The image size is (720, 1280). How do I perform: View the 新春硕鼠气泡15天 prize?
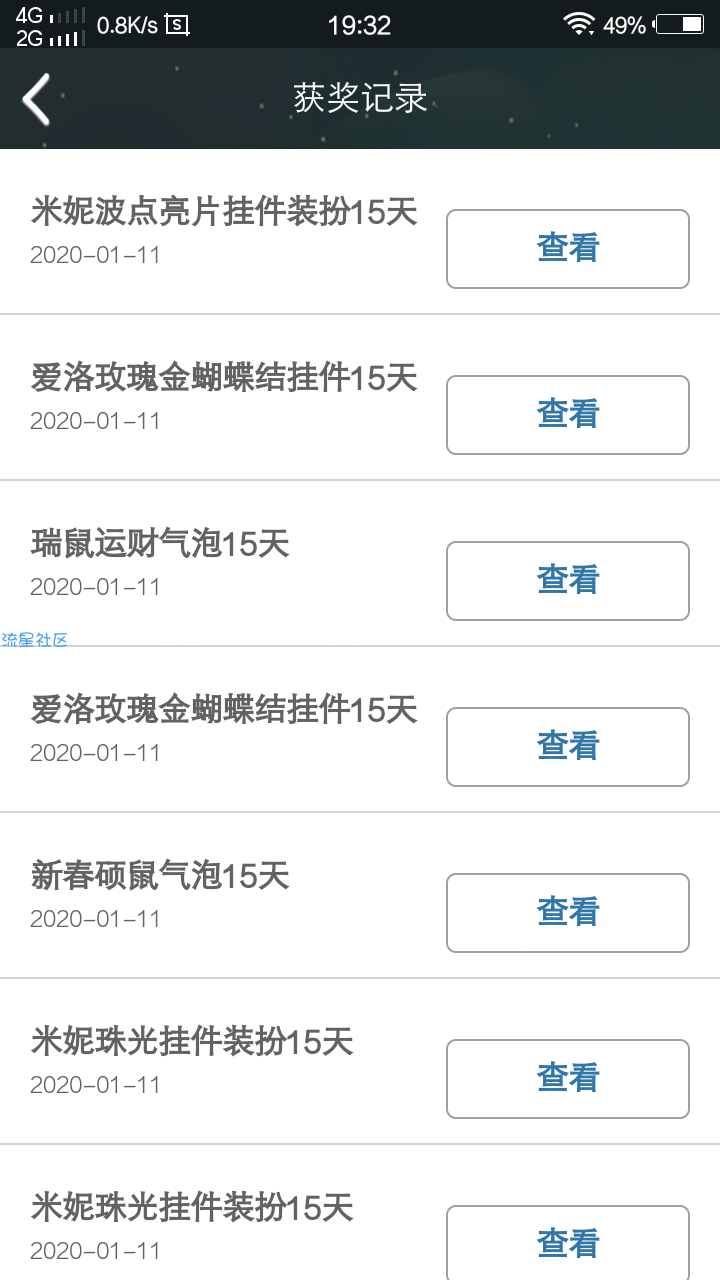tap(568, 913)
